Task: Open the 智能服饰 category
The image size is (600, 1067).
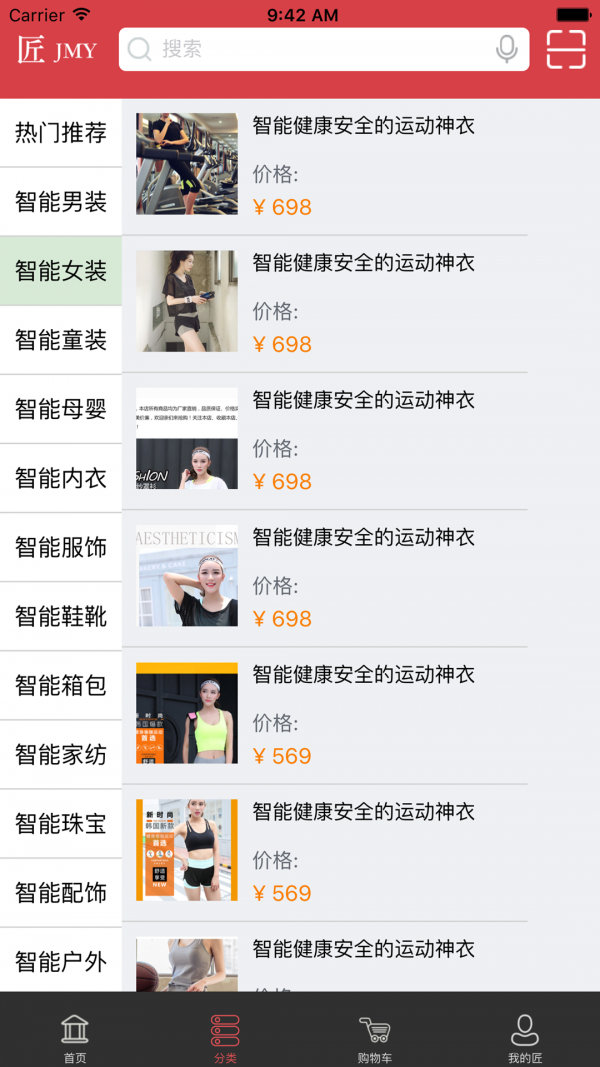Action: (x=61, y=547)
